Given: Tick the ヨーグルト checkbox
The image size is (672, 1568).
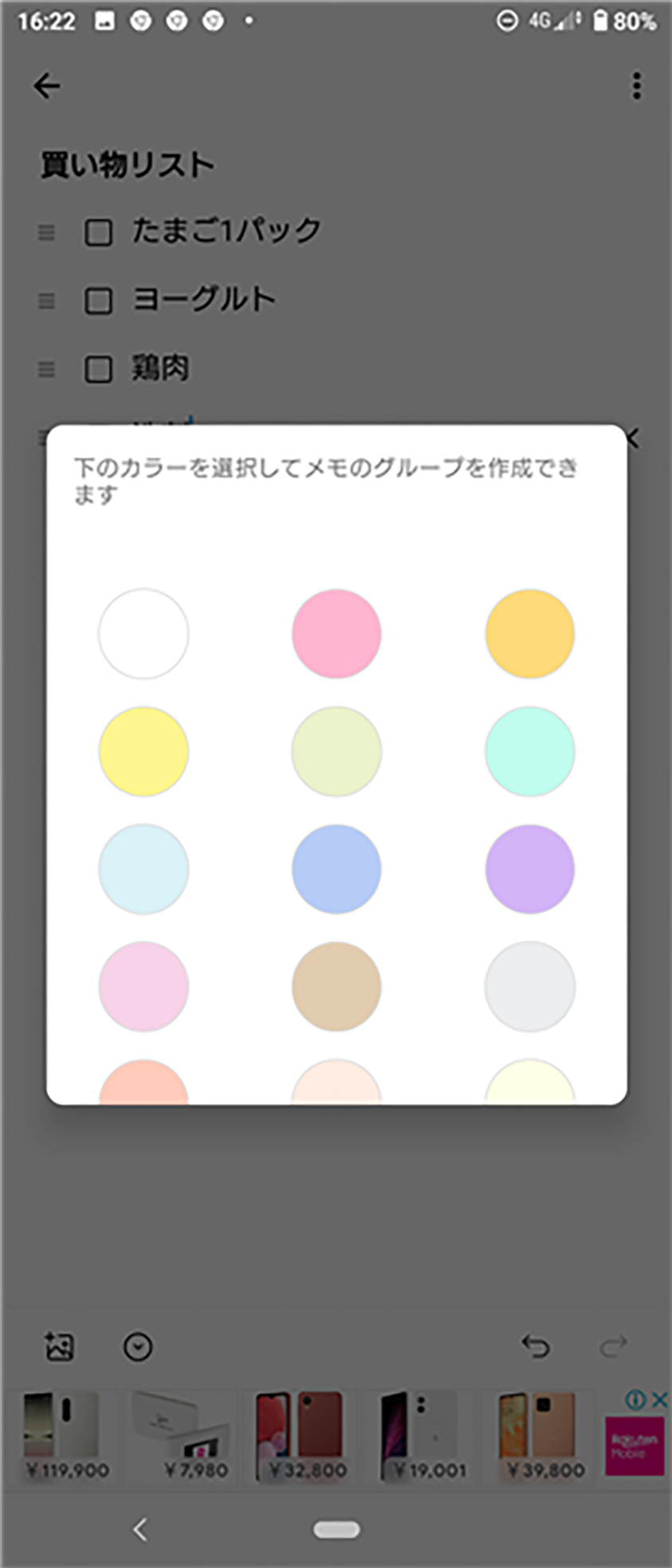Looking at the screenshot, I should click(x=98, y=301).
